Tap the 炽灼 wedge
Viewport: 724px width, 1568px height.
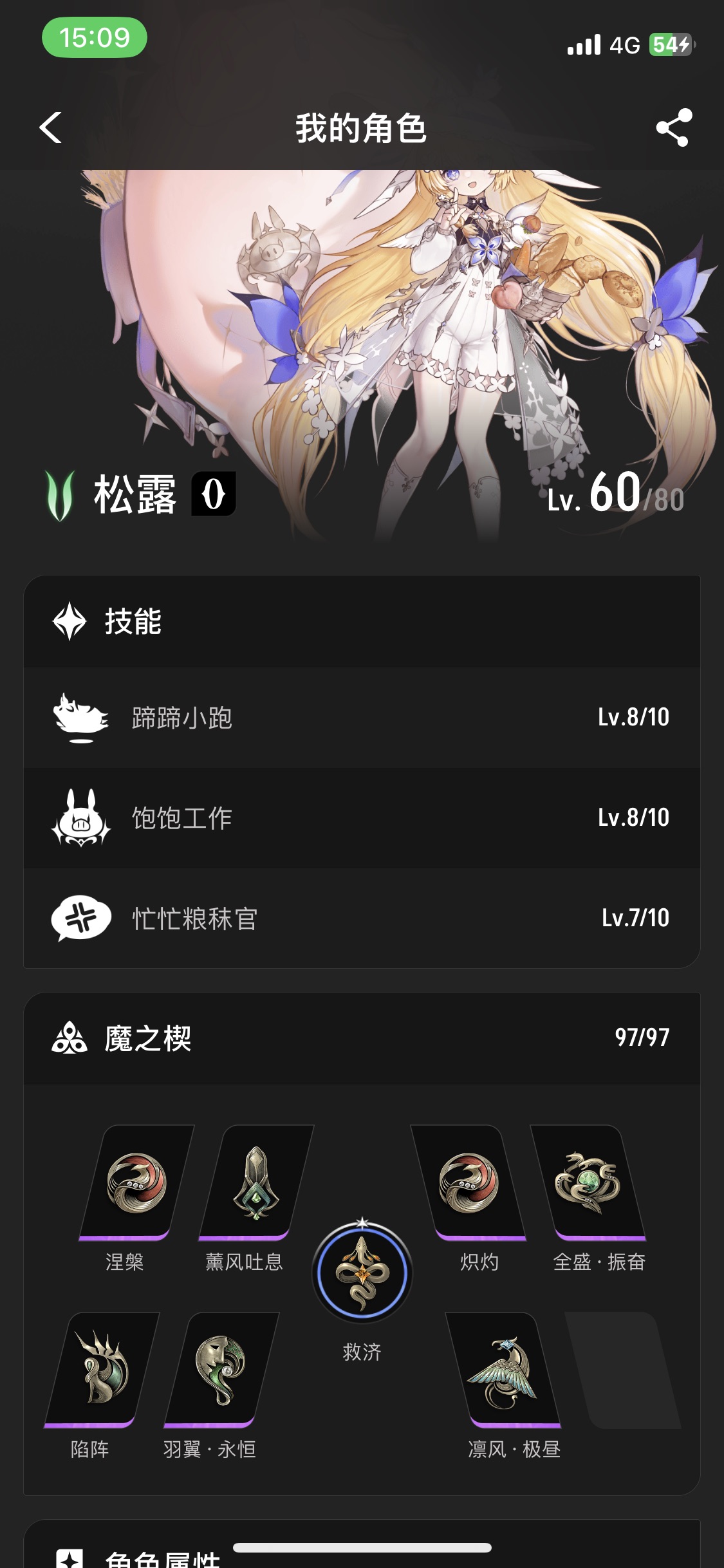(469, 1183)
